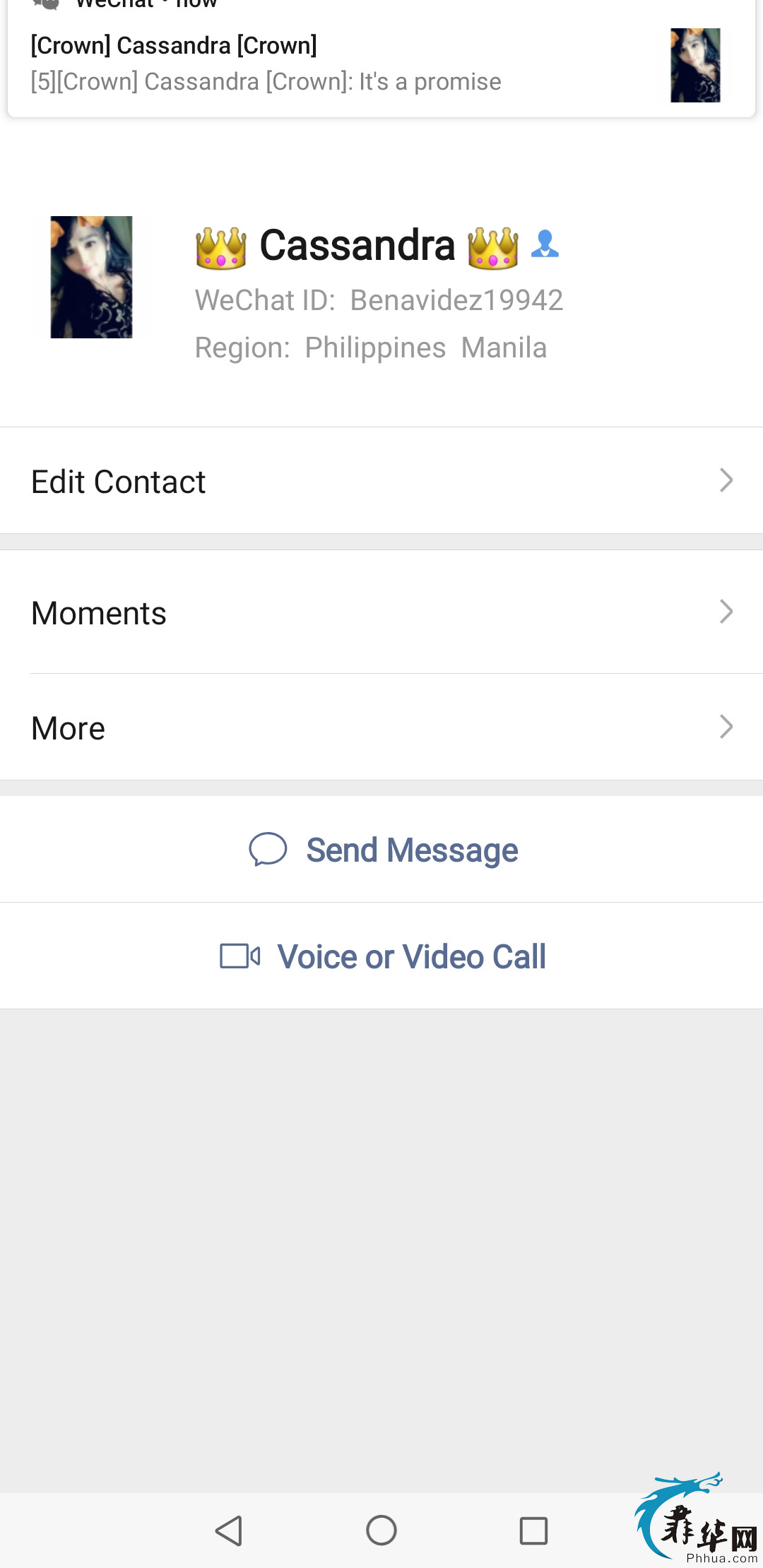This screenshot has height=1568, width=763.
Task: Go back with system back button
Action: 229,1531
